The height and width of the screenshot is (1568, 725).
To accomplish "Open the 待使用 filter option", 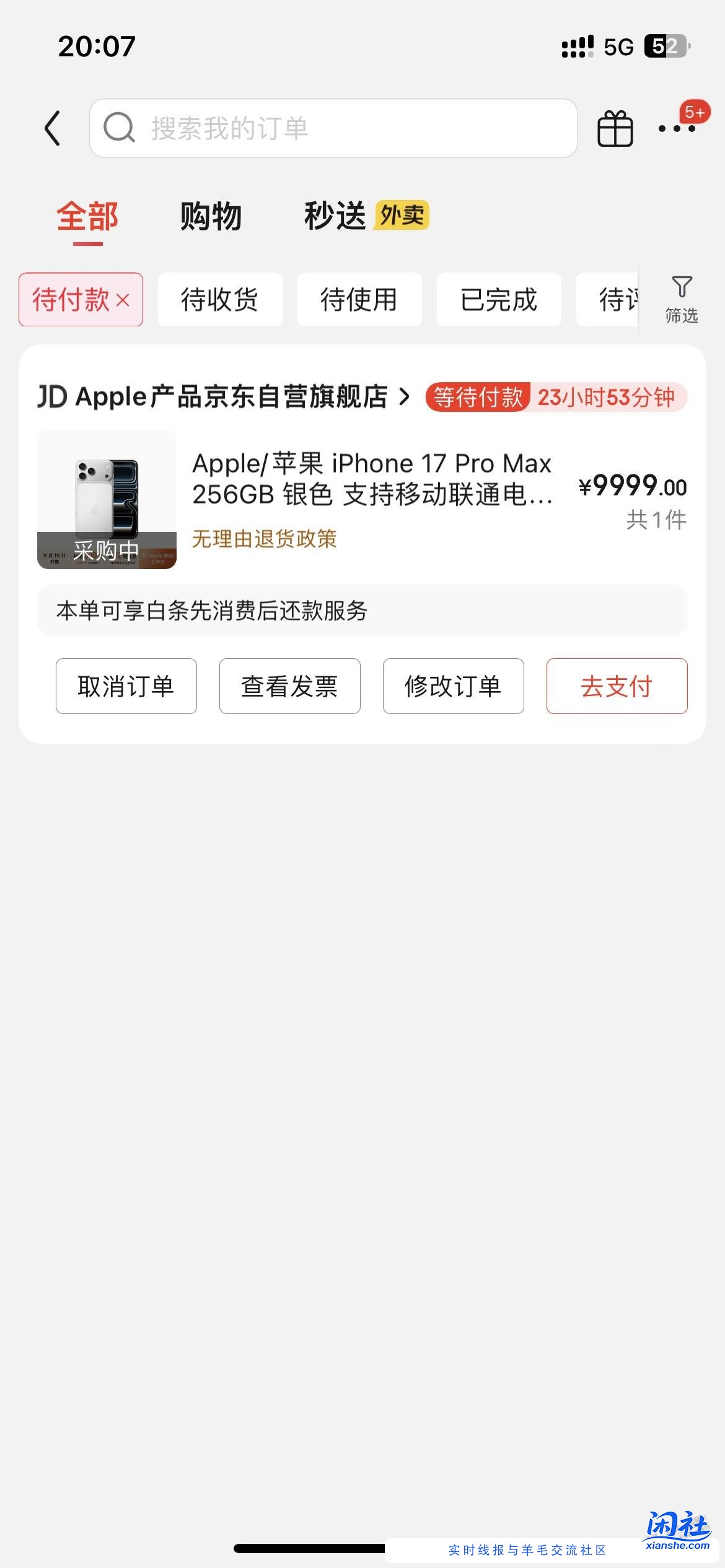I will coord(359,299).
